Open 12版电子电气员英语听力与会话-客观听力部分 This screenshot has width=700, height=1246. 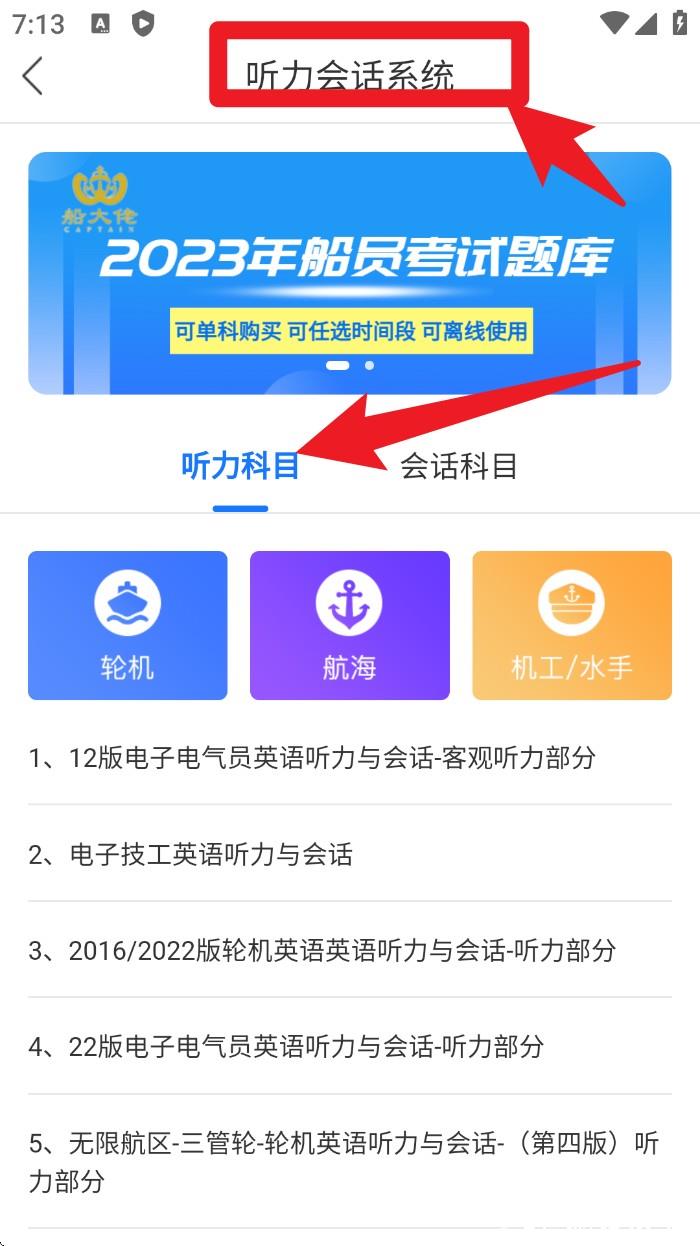pyautogui.click(x=312, y=758)
